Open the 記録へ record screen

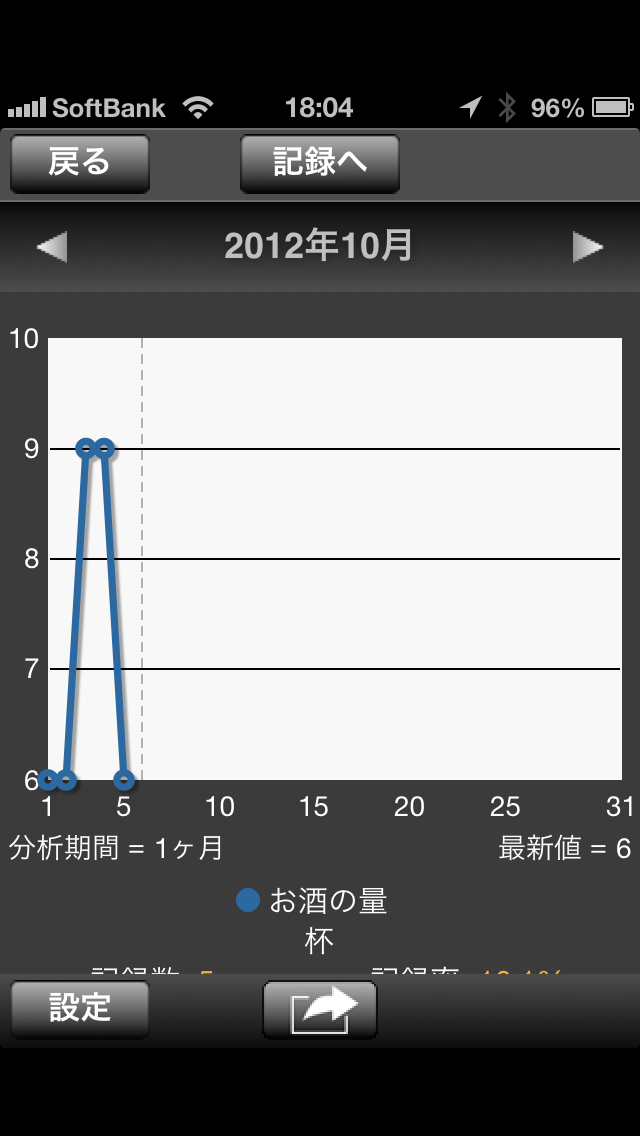(x=320, y=163)
